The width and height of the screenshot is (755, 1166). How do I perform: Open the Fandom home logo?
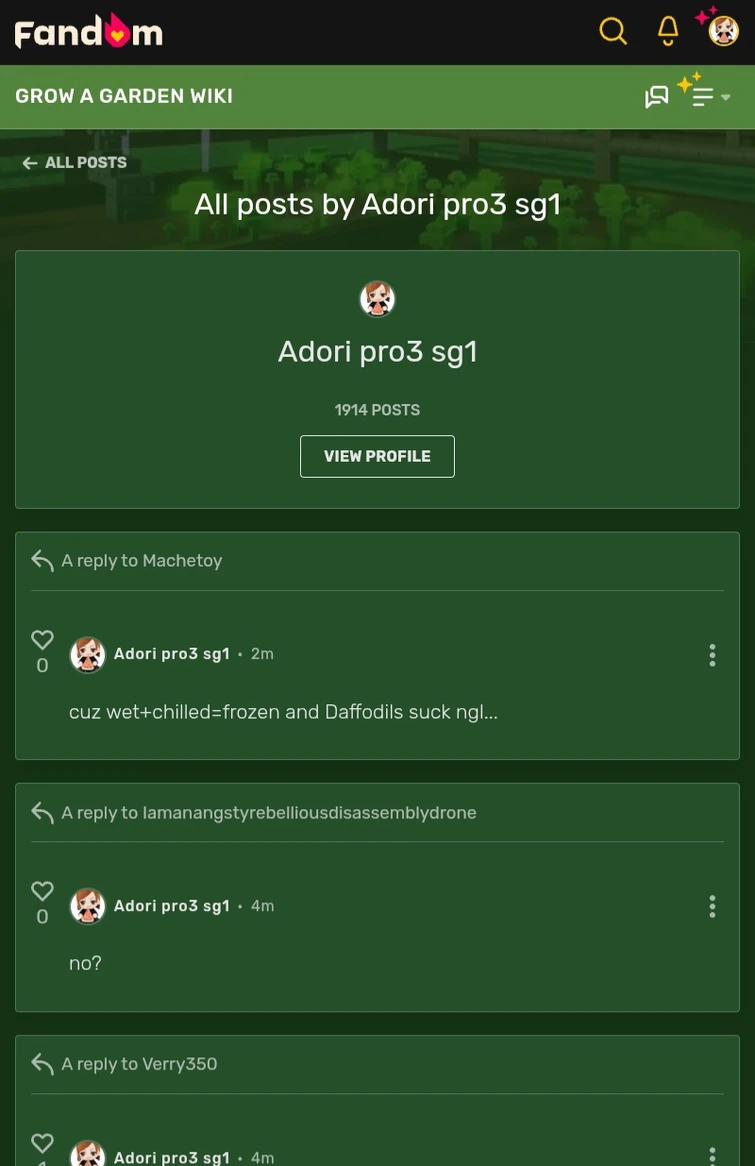pos(88,32)
